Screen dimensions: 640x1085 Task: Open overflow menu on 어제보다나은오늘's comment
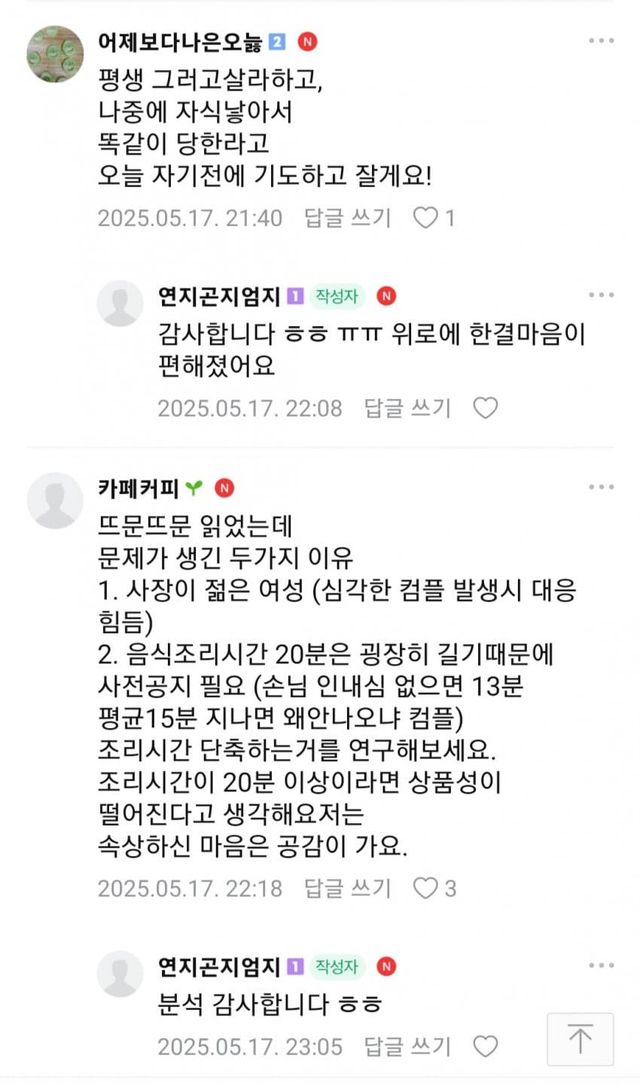600,41
